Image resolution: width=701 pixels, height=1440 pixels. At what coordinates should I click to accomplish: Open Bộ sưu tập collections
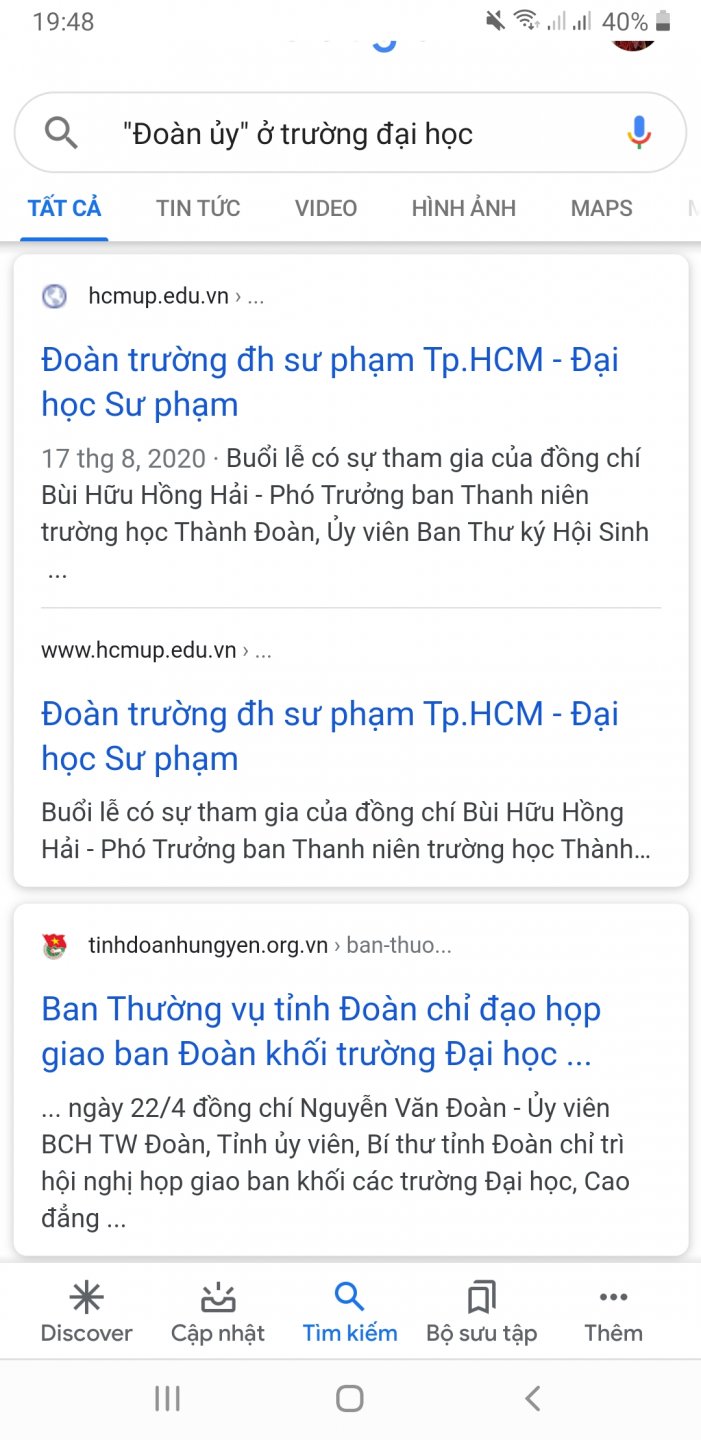[481, 1312]
